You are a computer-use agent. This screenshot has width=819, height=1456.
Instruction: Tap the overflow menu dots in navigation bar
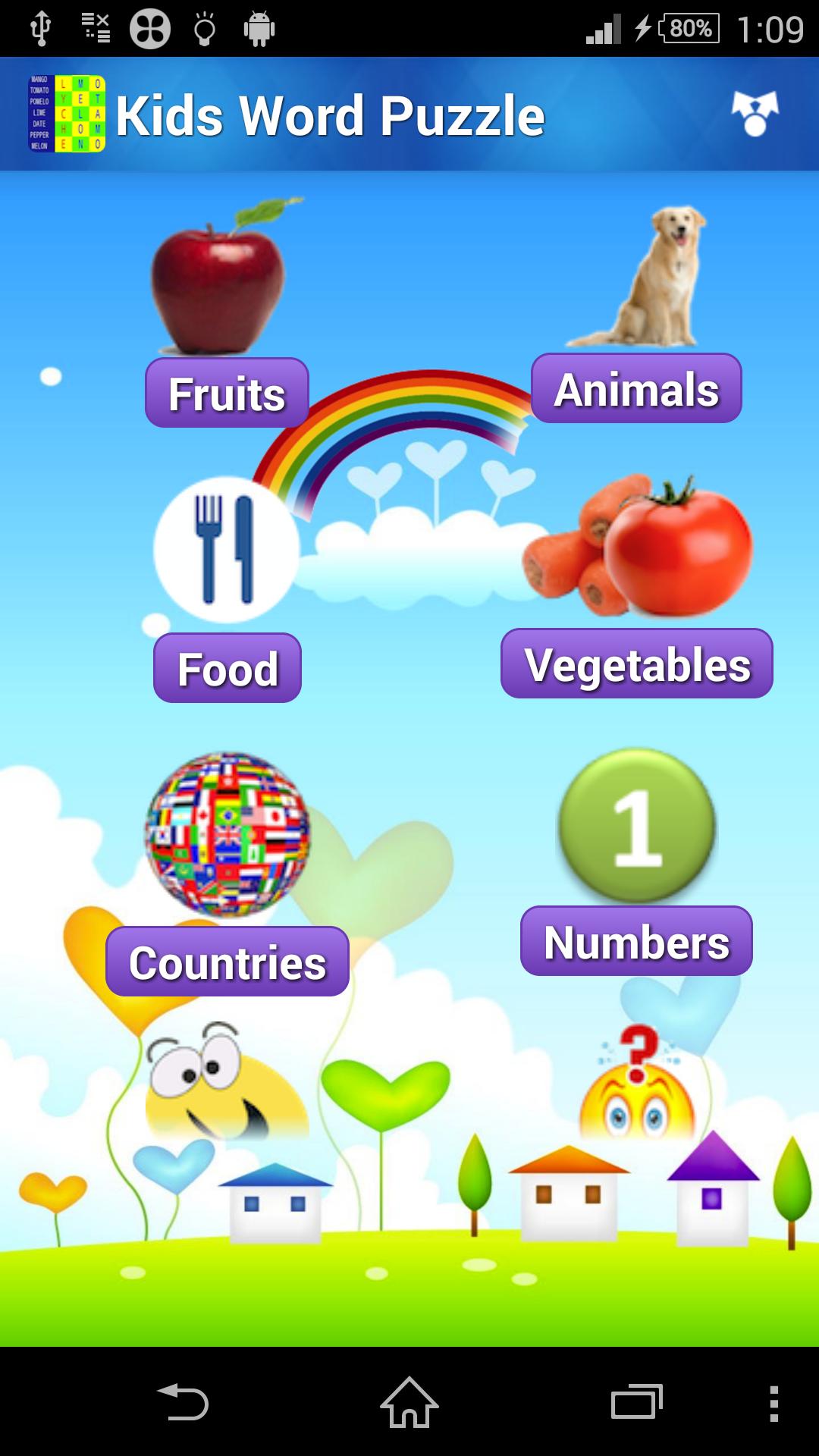[x=773, y=1401]
